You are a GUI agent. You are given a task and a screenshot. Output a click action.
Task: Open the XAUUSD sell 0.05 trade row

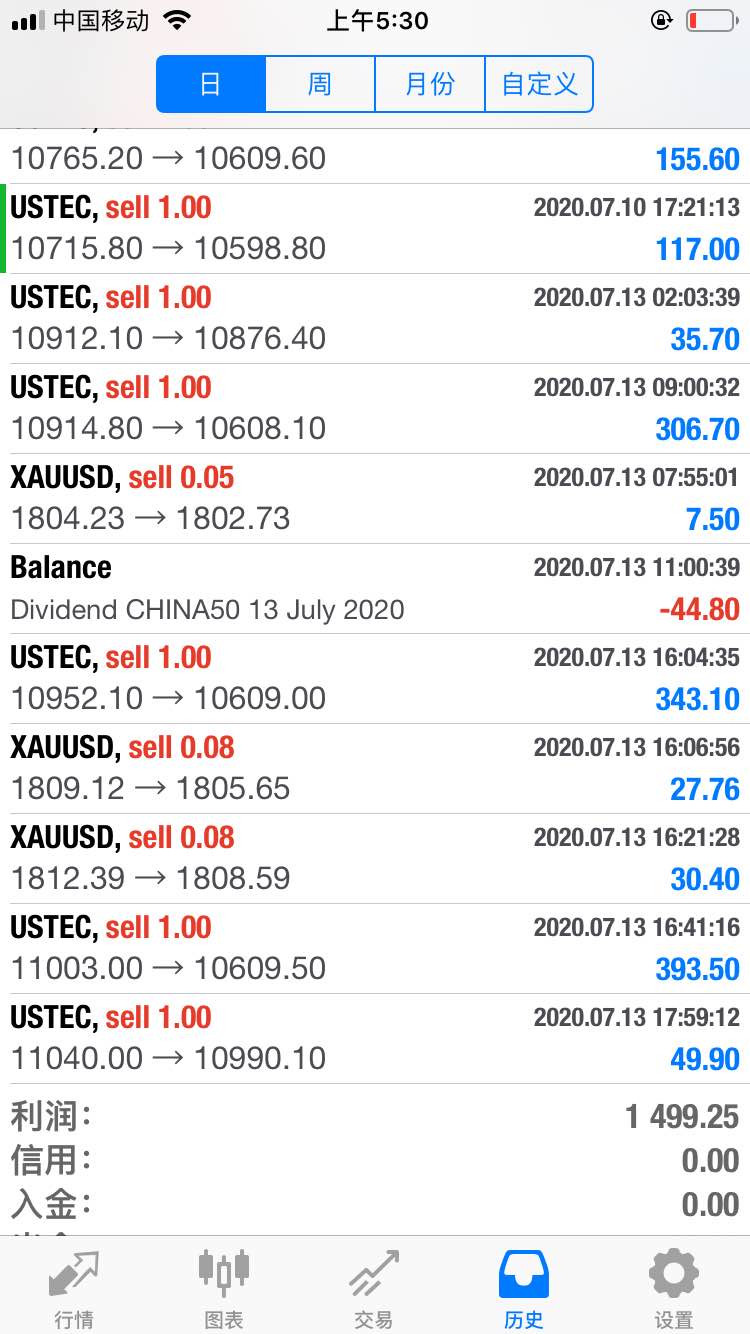click(375, 499)
